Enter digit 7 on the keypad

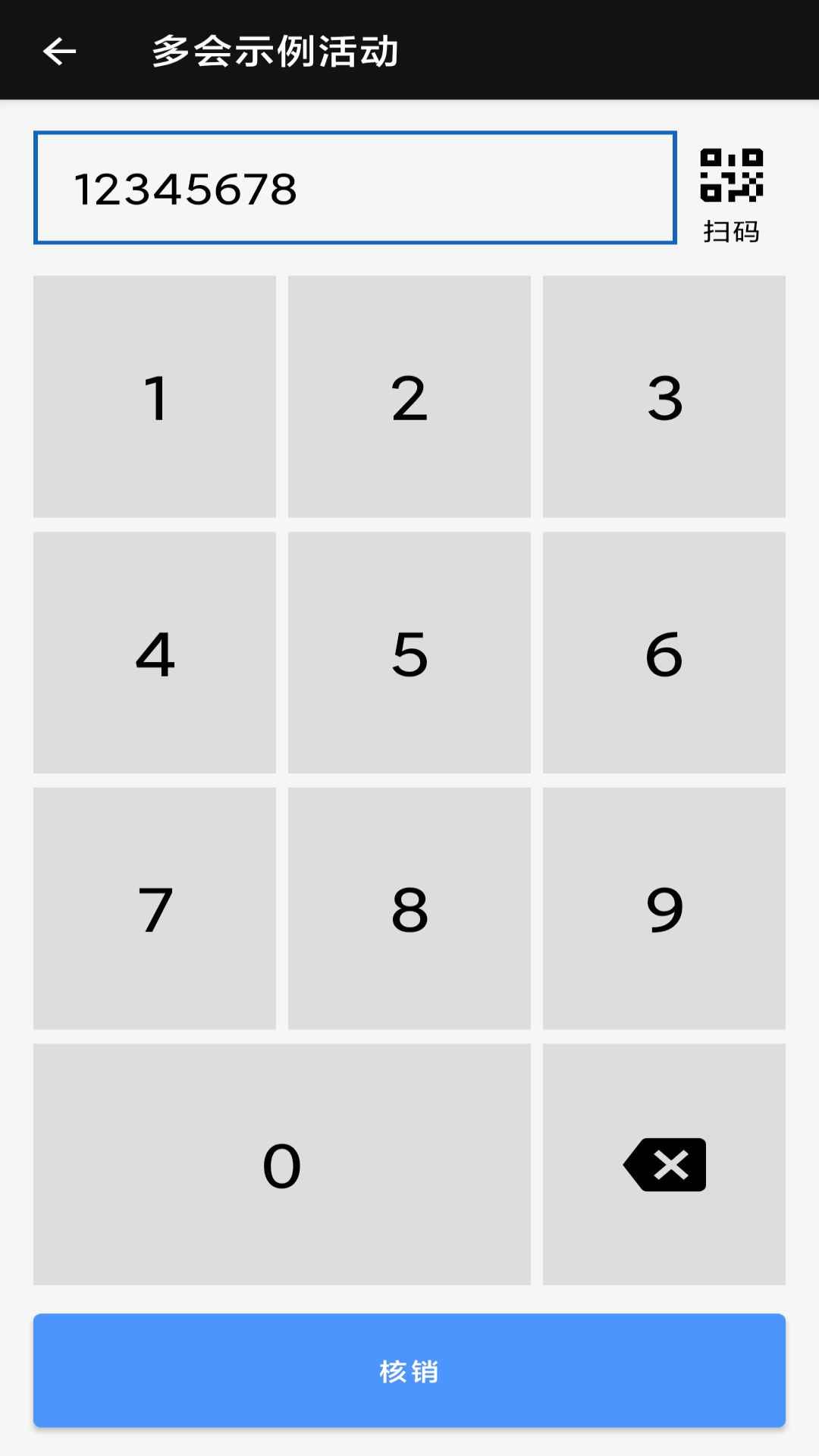pos(155,908)
